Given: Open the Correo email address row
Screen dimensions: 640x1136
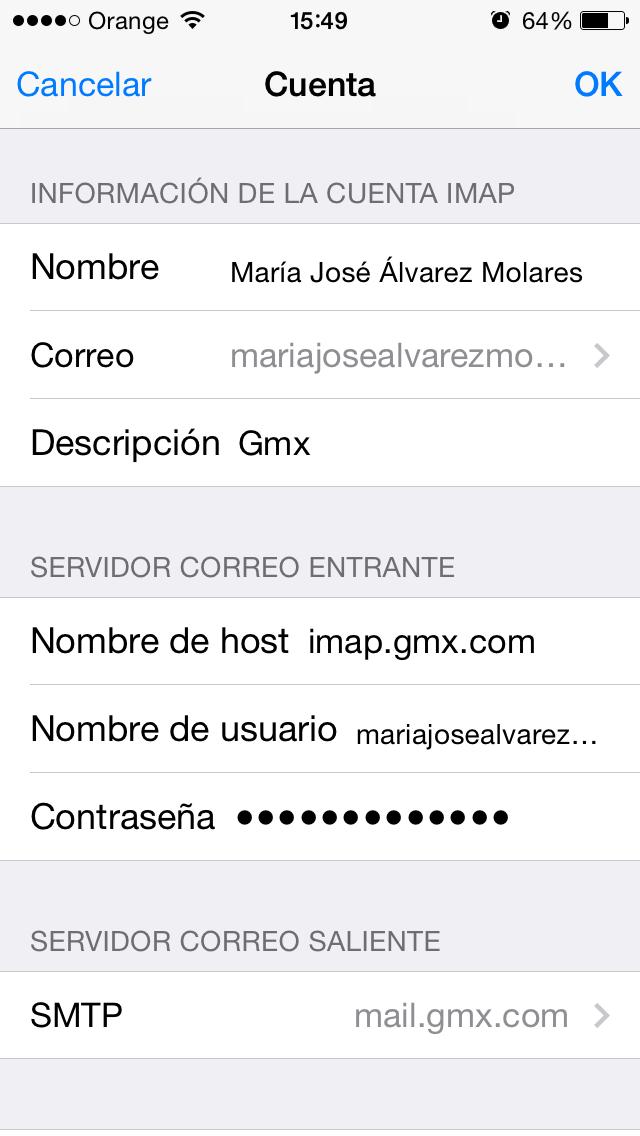Looking at the screenshot, I should (x=400, y=355).
